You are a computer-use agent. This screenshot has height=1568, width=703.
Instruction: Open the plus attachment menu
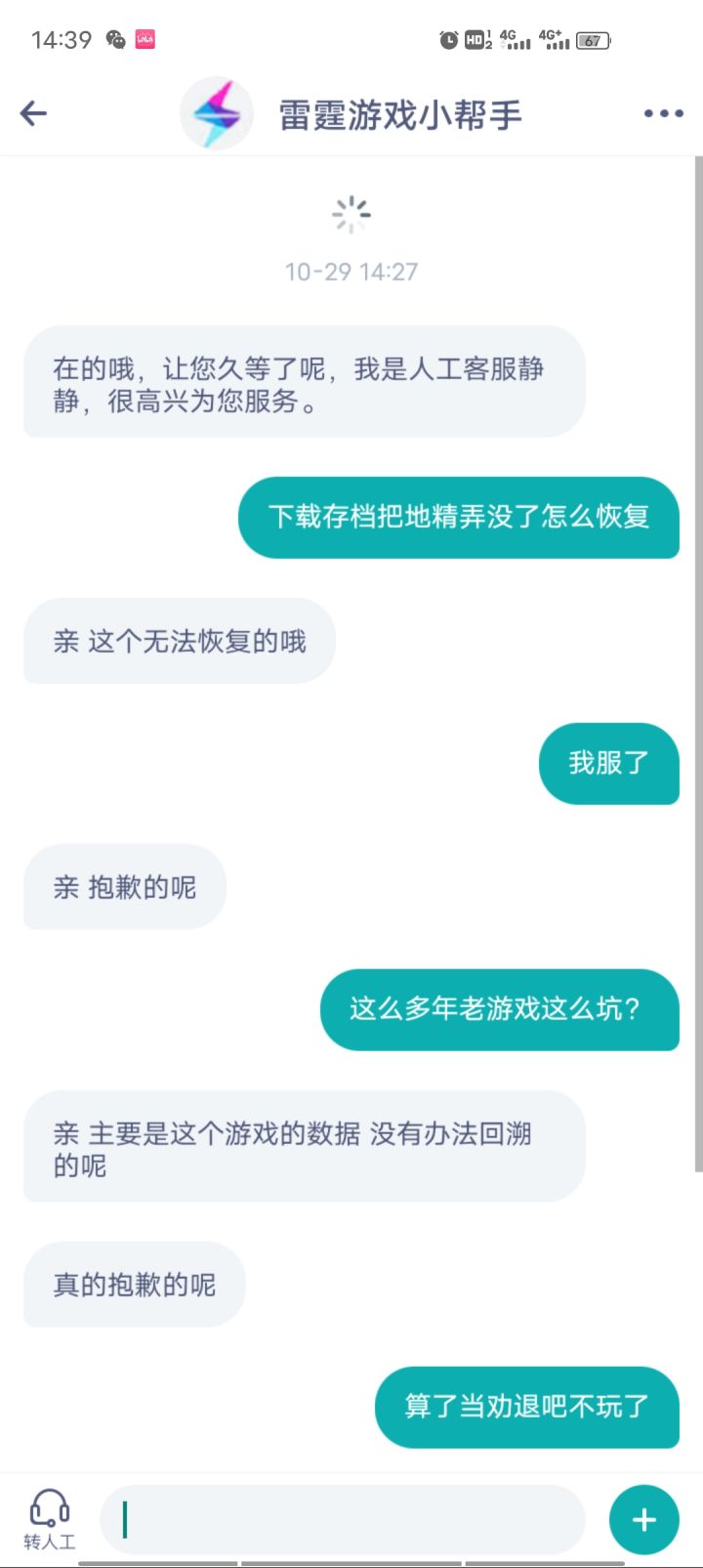643,1519
